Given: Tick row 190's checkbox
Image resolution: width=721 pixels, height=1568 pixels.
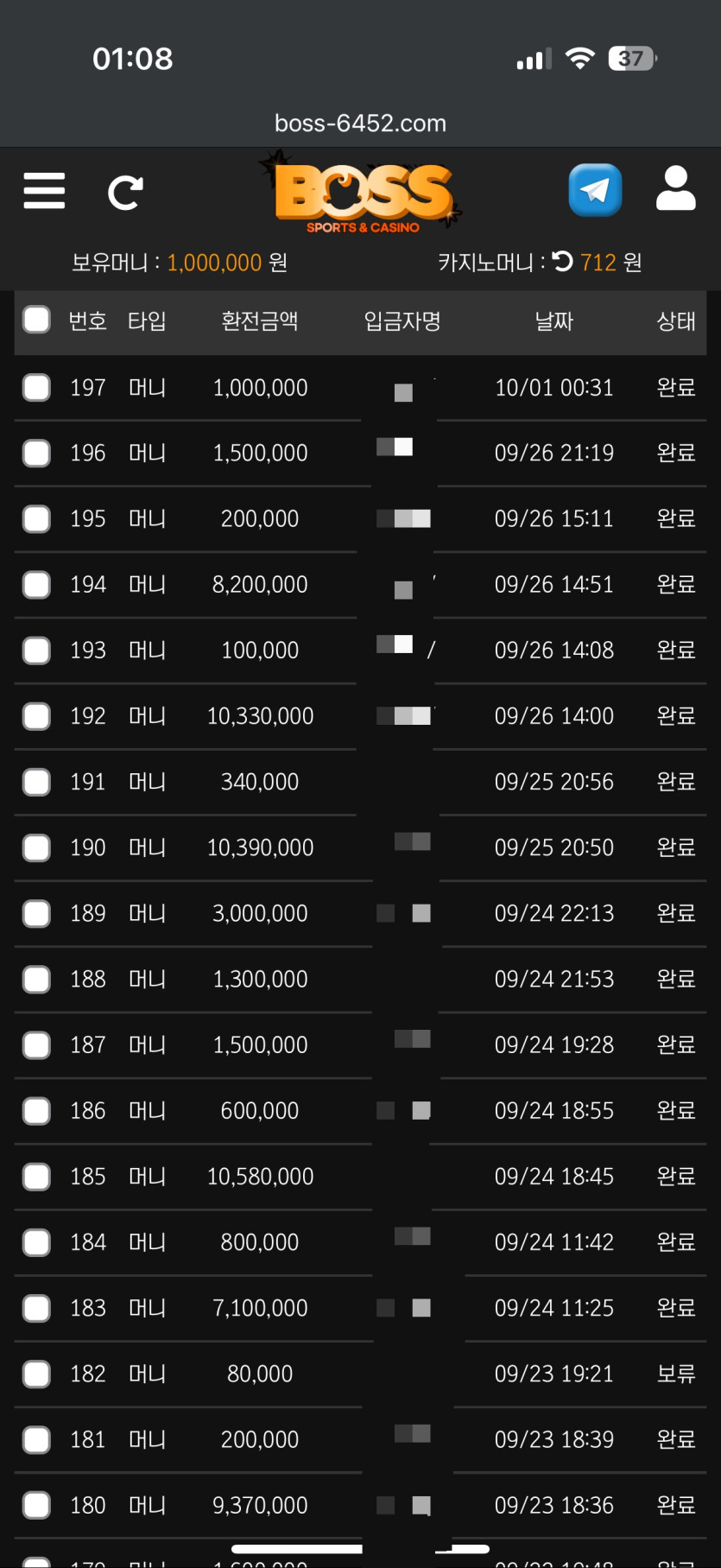Looking at the screenshot, I should [36, 847].
